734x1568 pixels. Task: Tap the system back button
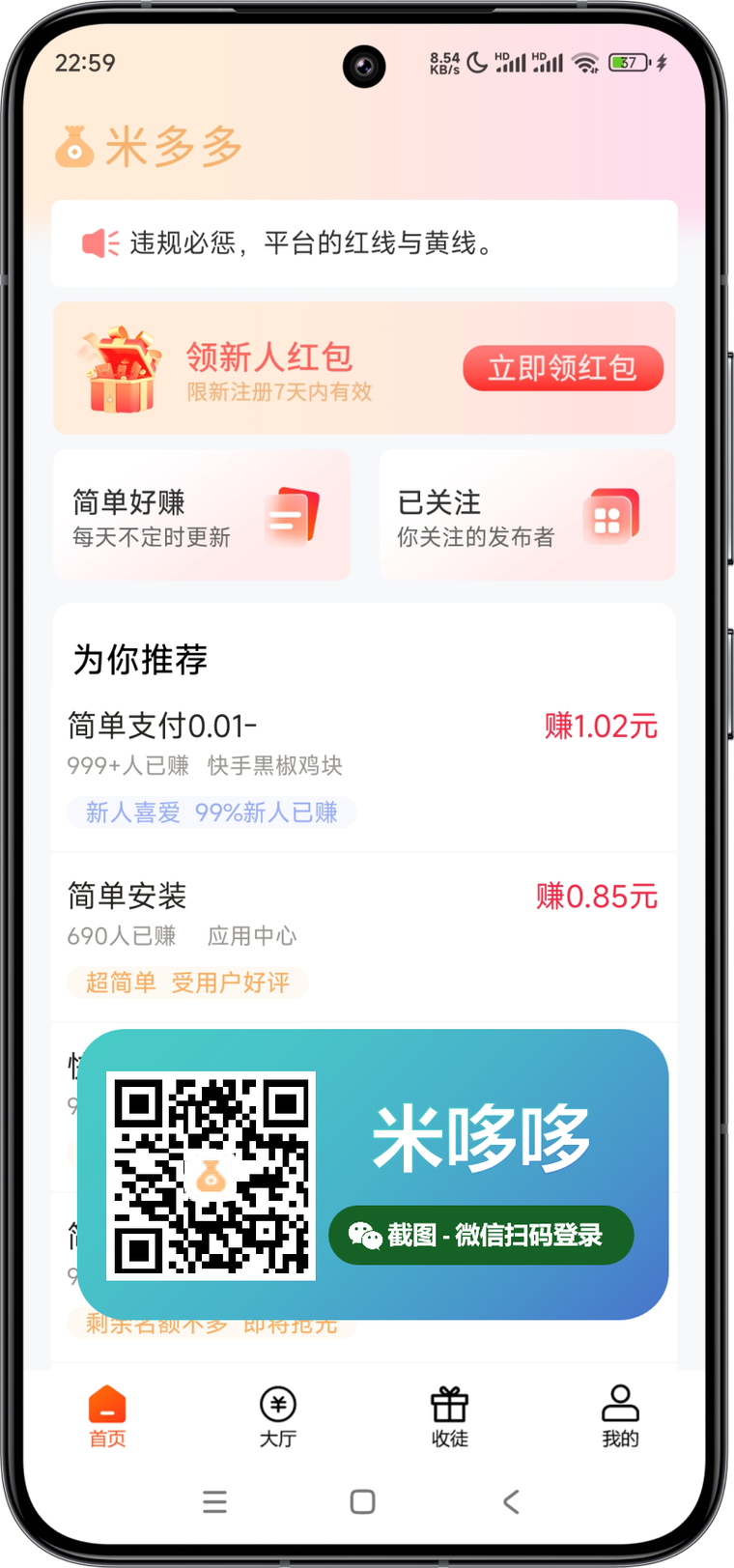[x=512, y=1501]
